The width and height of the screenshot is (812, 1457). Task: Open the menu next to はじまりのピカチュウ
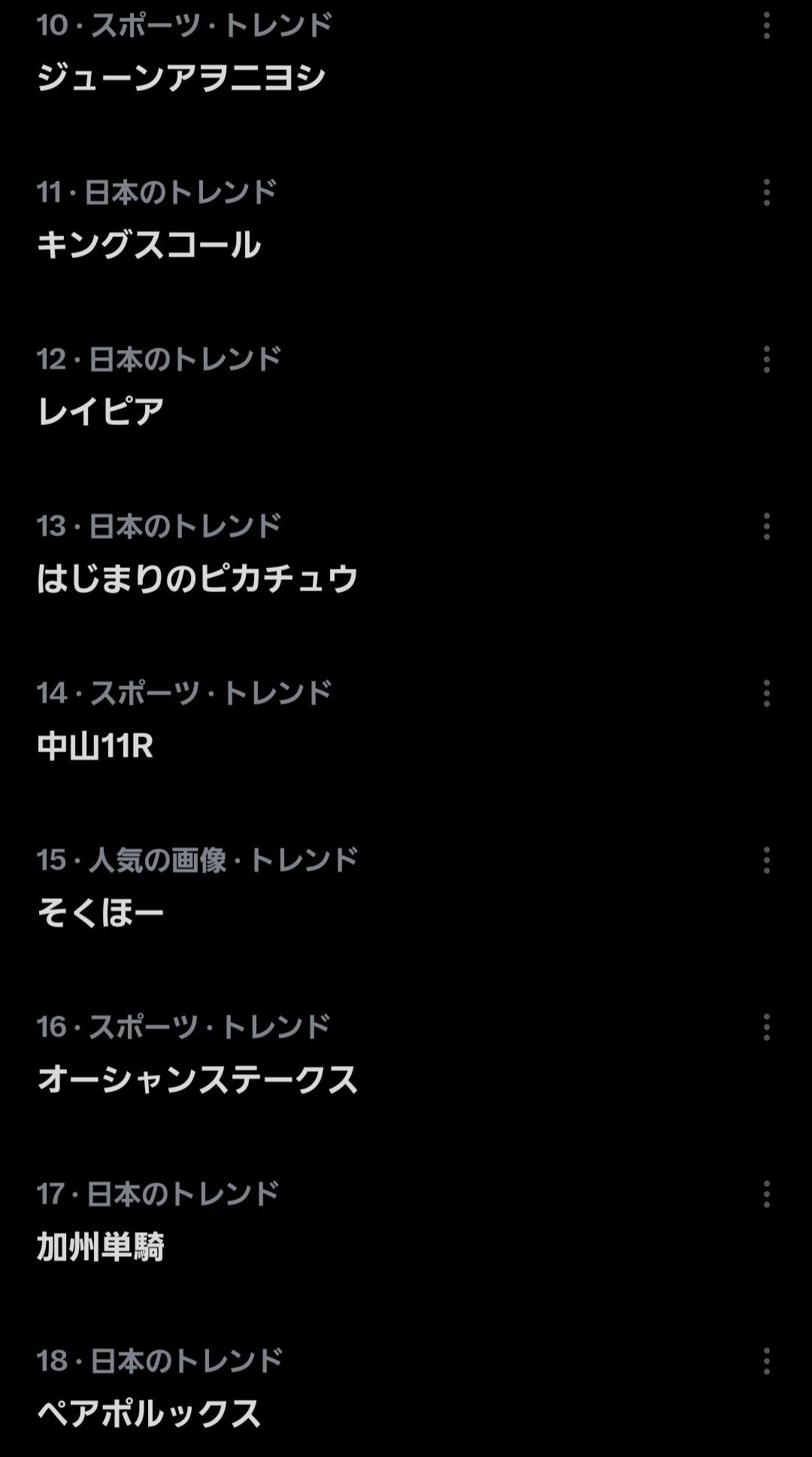point(766,527)
